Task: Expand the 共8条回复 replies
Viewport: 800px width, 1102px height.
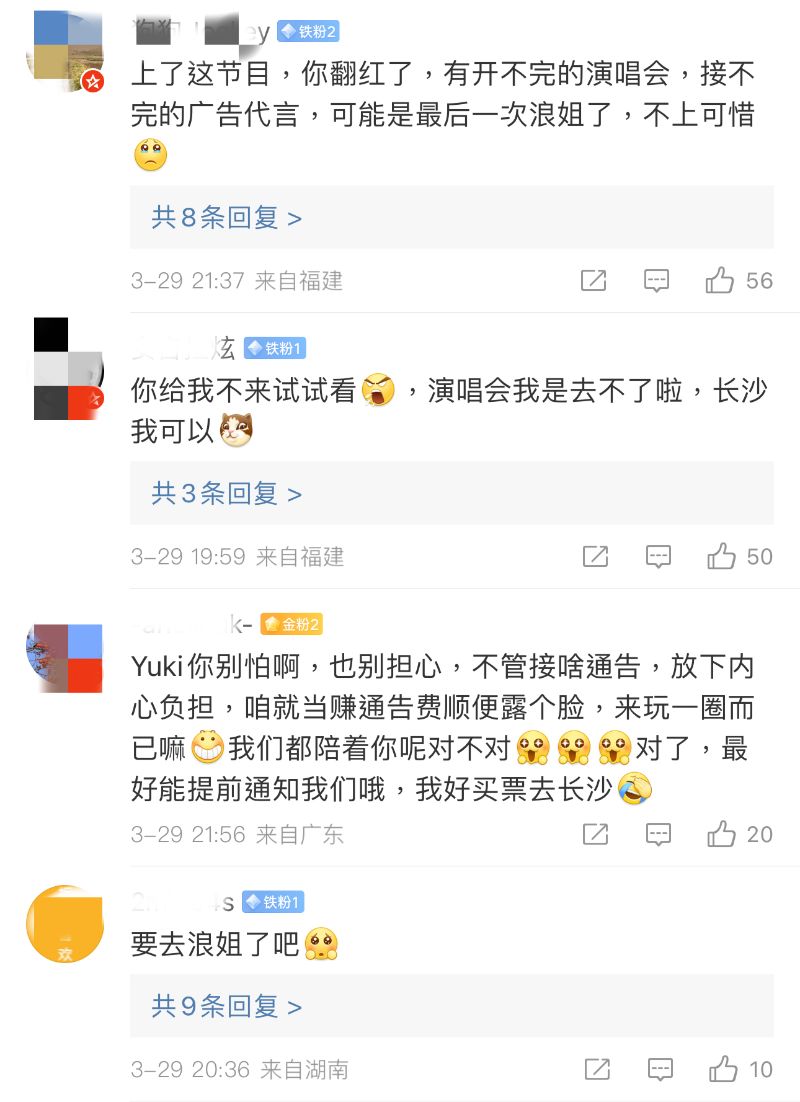Action: coord(227,217)
